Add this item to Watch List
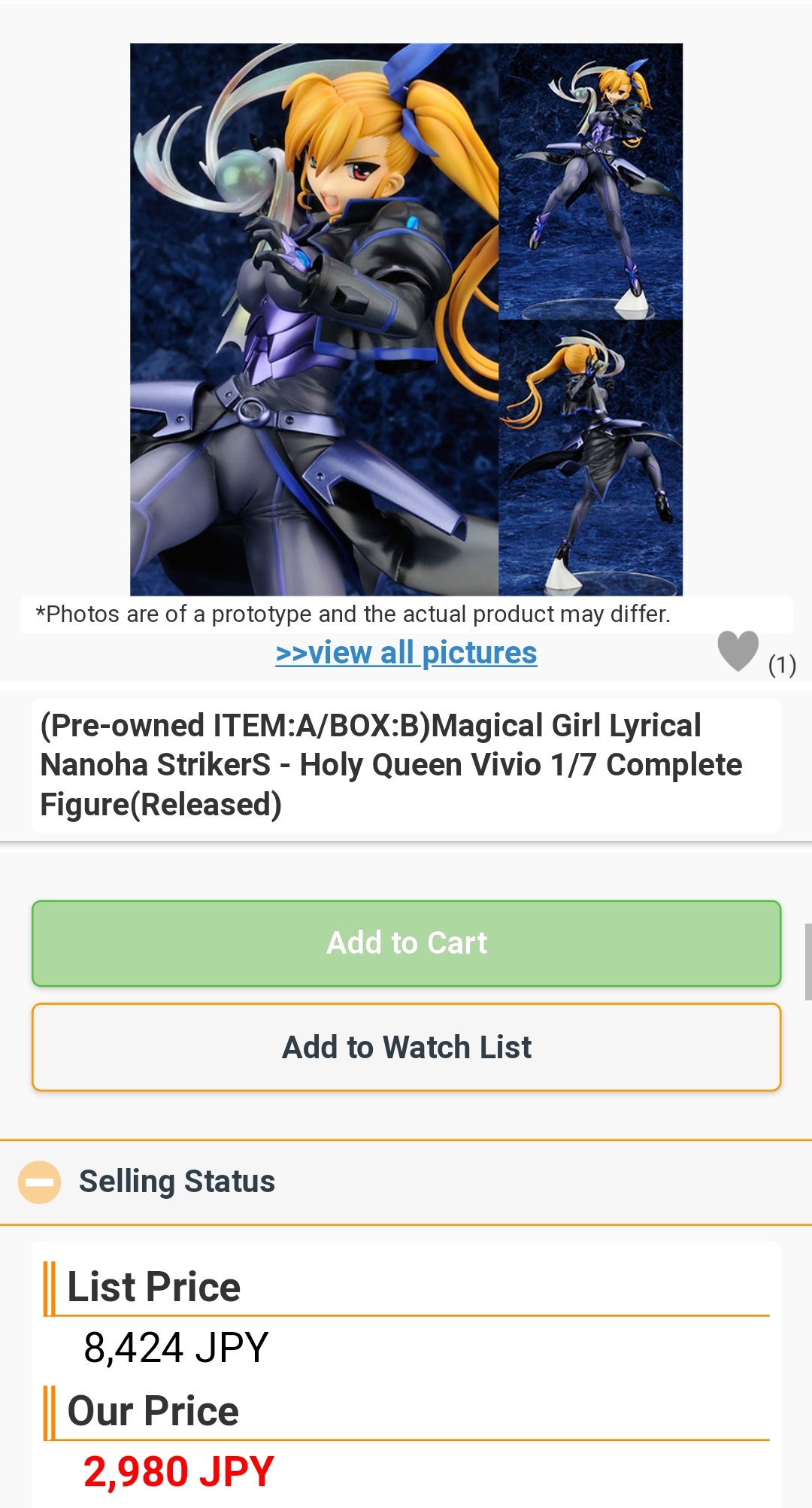Screen dimensions: 812x1508 (406, 1047)
